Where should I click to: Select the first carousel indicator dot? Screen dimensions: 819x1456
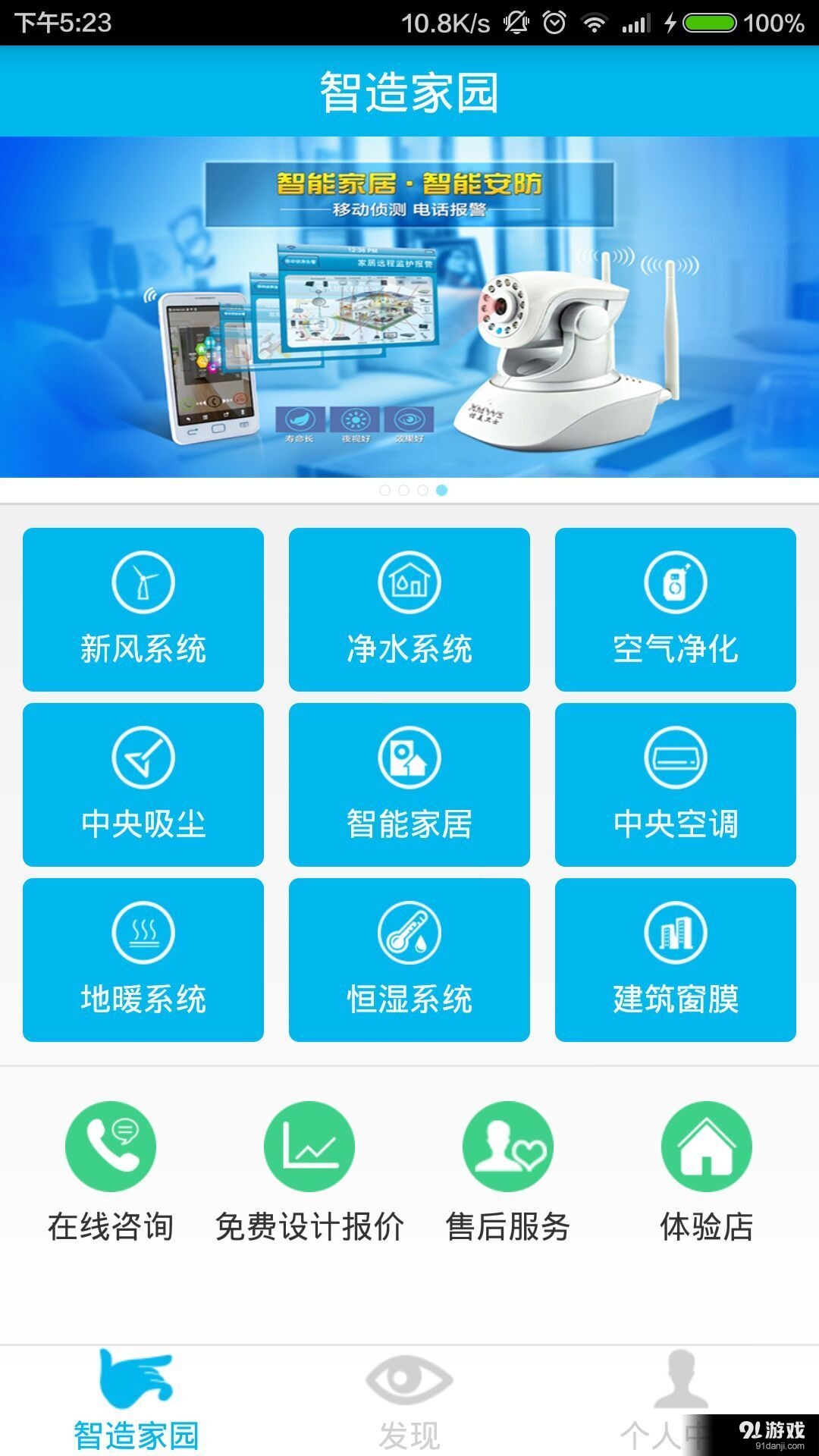pyautogui.click(x=385, y=491)
